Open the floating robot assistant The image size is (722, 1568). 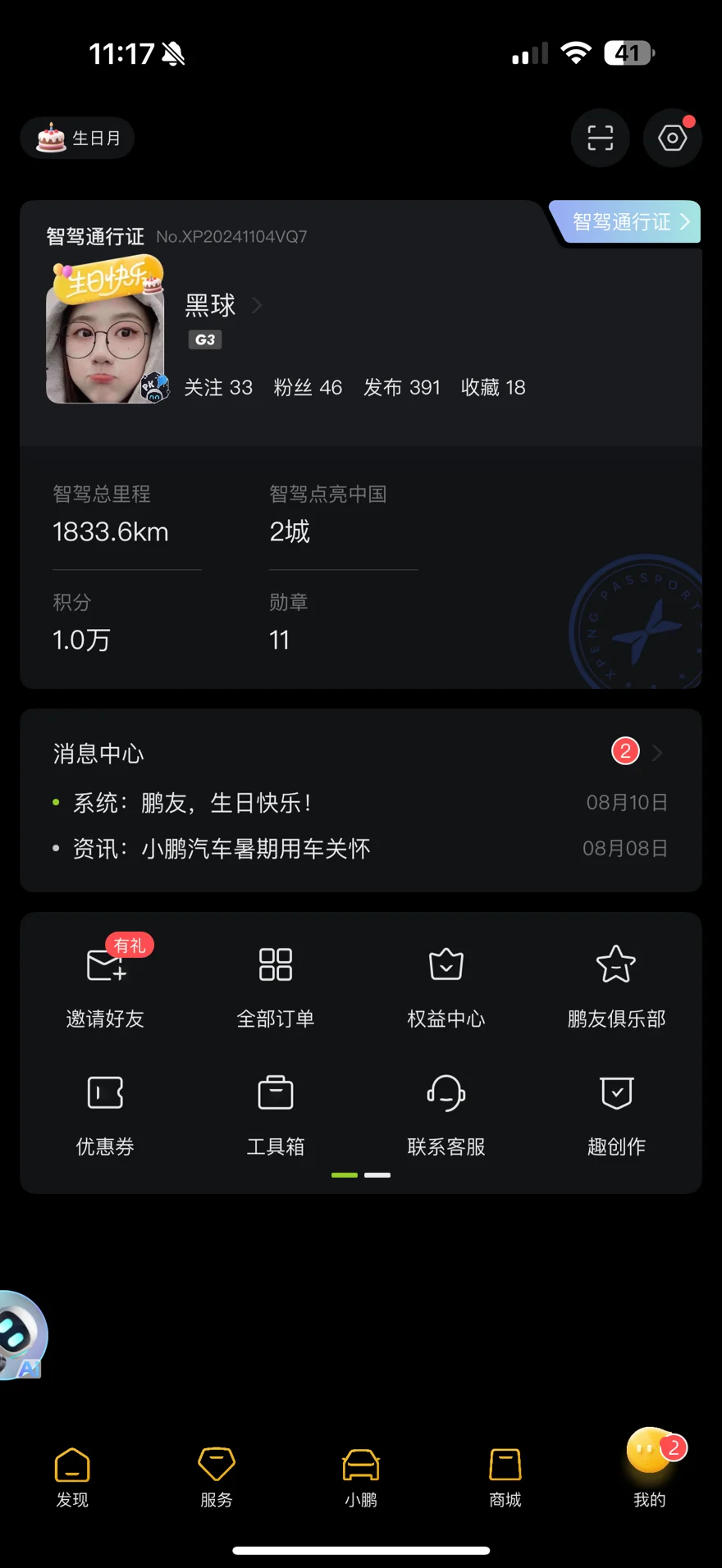[20, 1335]
